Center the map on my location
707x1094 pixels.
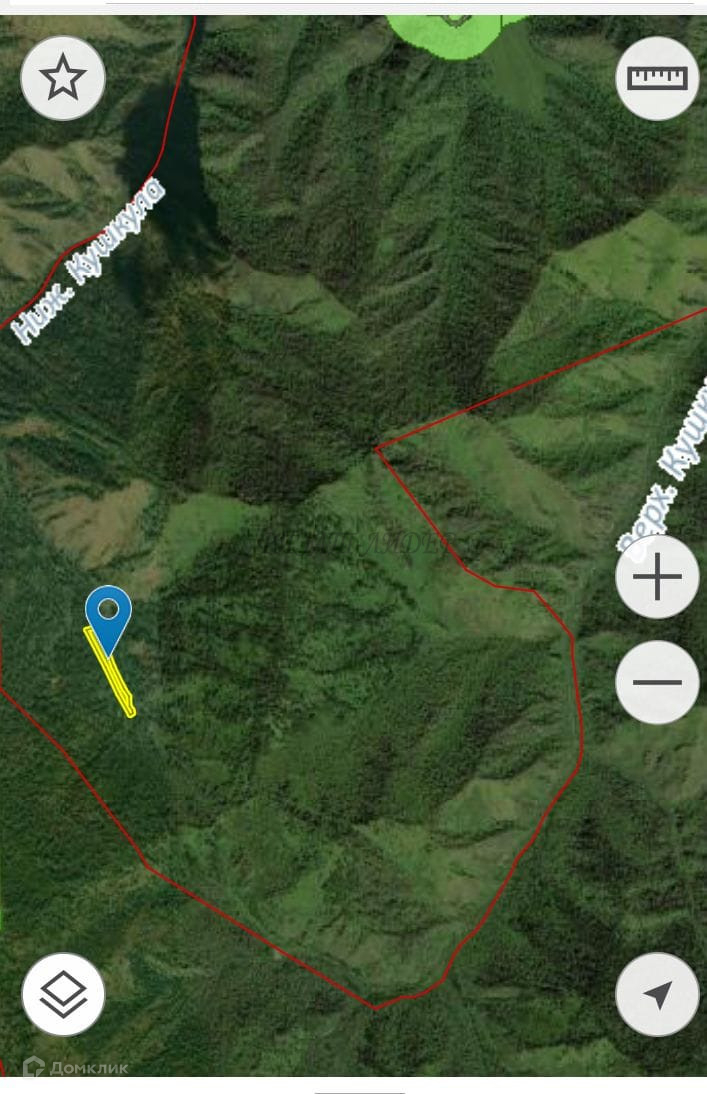click(x=657, y=994)
